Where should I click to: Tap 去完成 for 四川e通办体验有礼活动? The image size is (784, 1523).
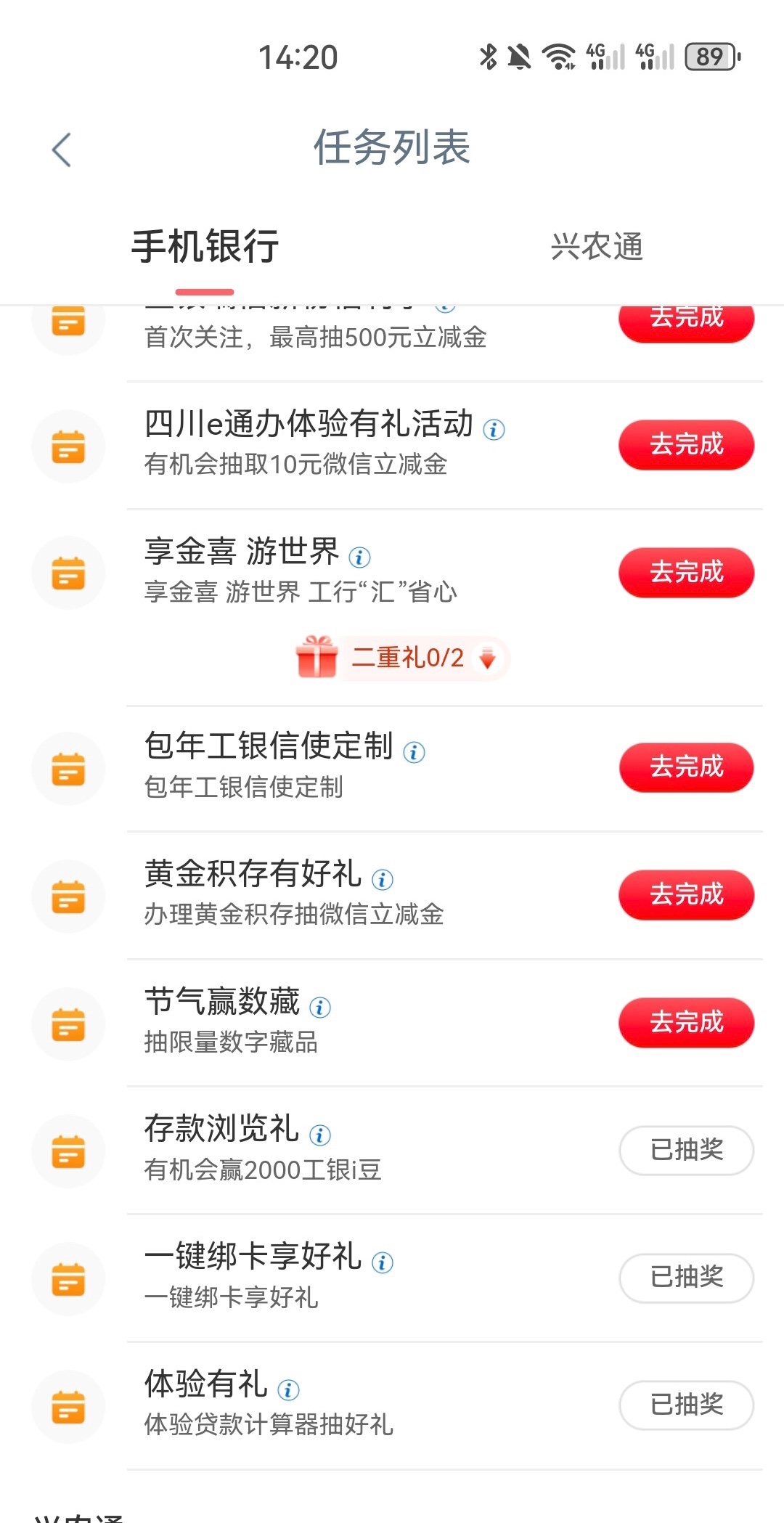(x=686, y=445)
